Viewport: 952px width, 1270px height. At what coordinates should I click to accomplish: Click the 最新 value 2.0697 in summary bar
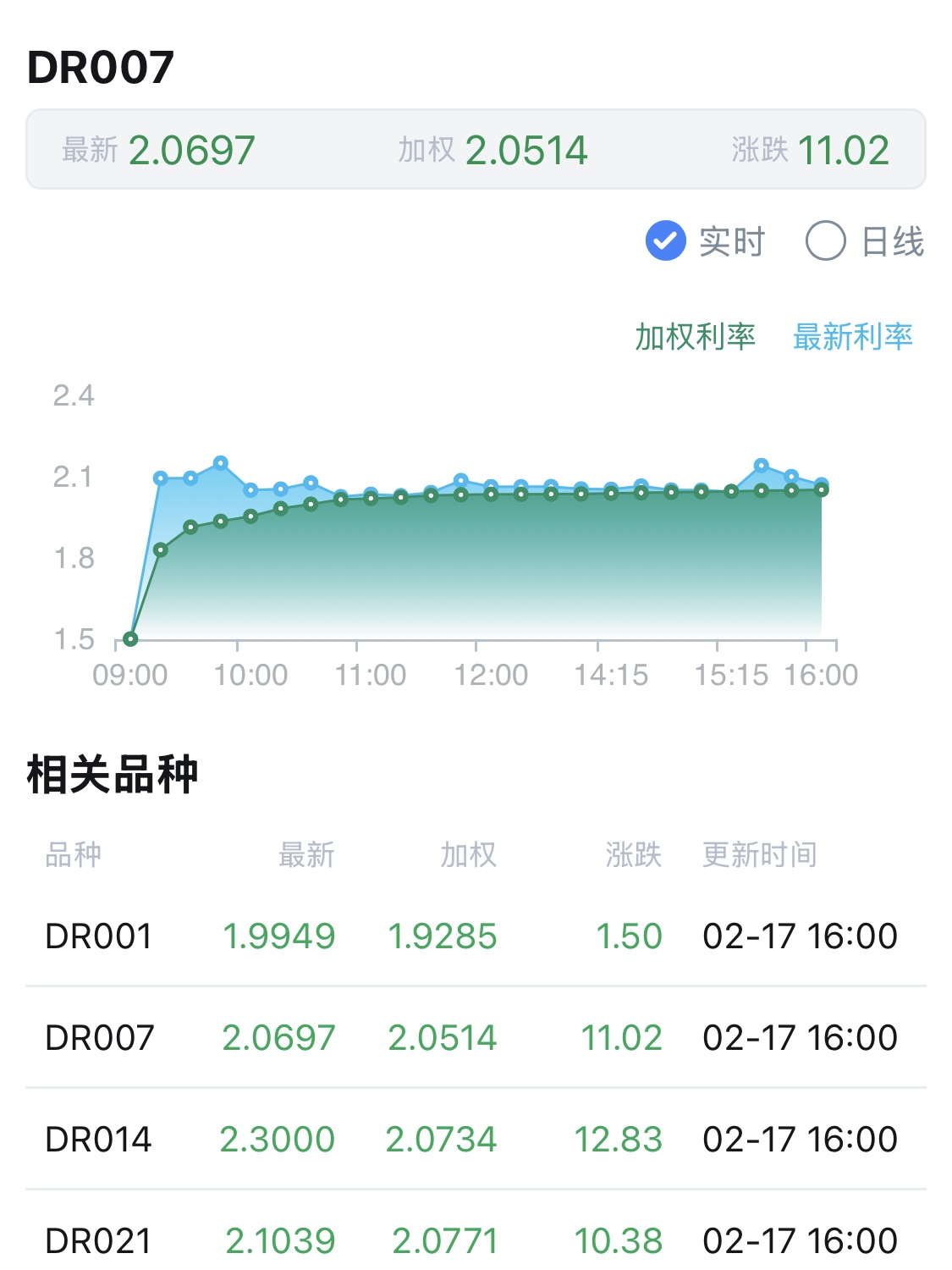pyautogui.click(x=191, y=149)
